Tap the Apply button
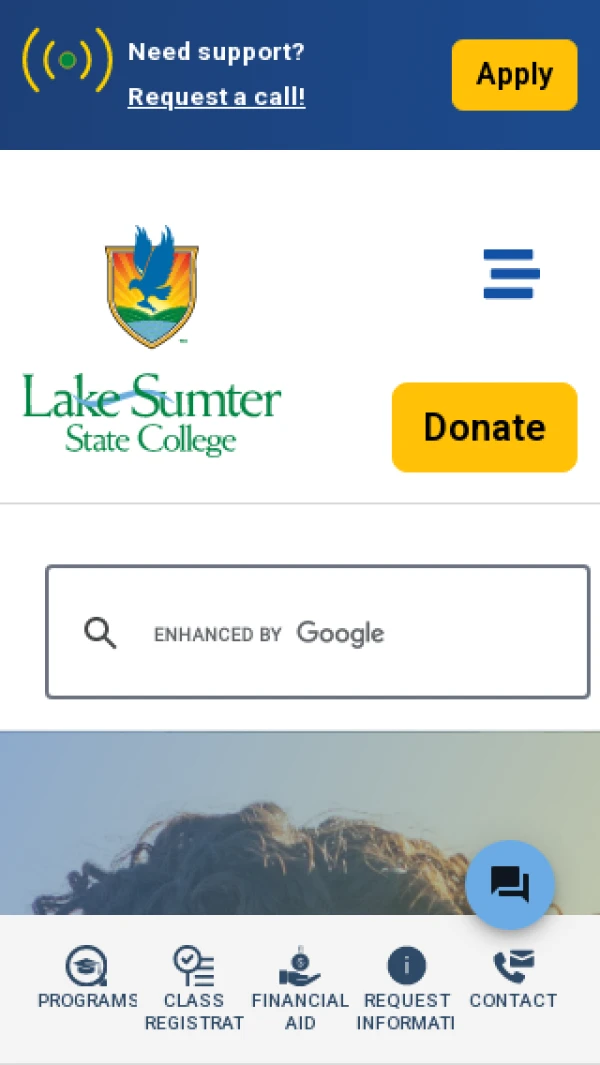Viewport: 600px width, 1065px height. (x=514, y=75)
